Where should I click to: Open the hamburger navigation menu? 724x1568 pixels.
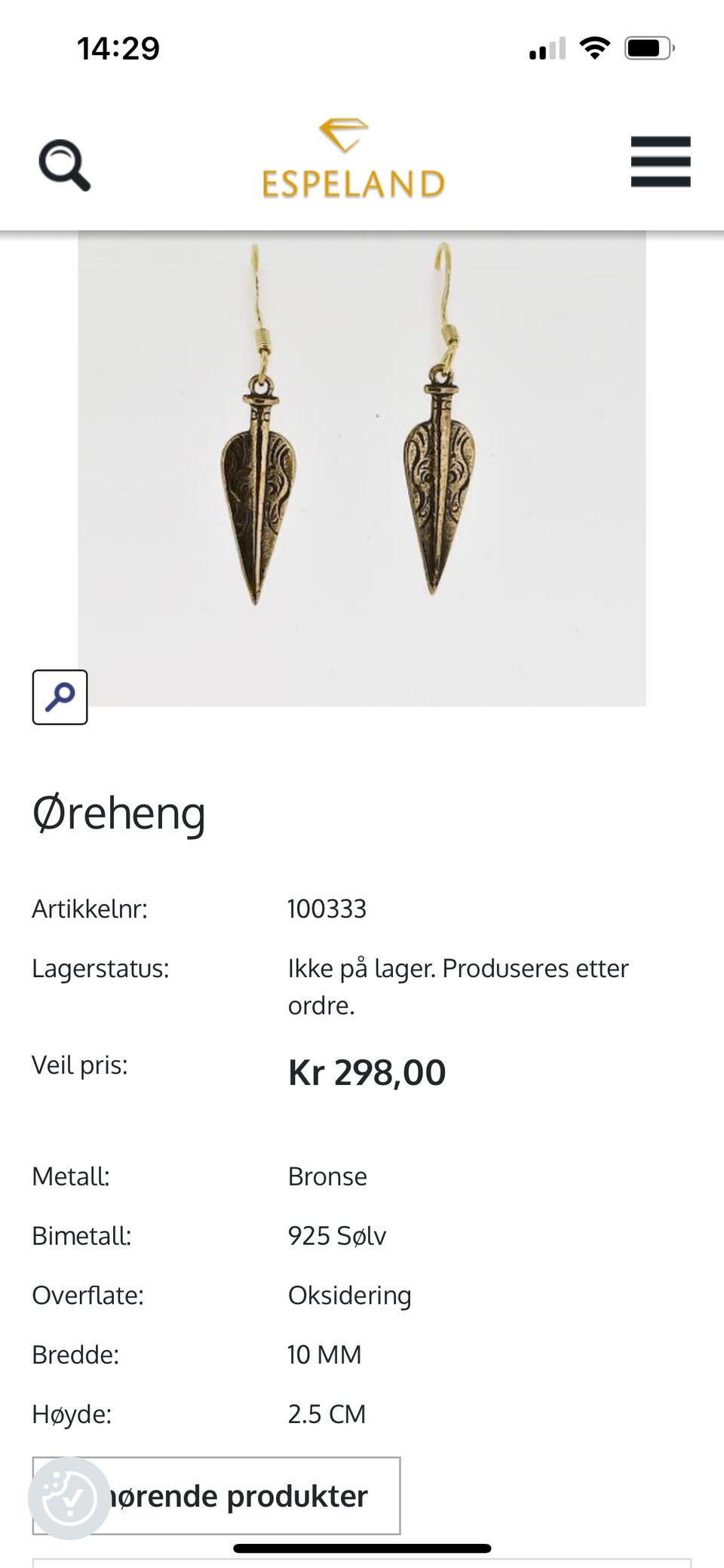[660, 161]
